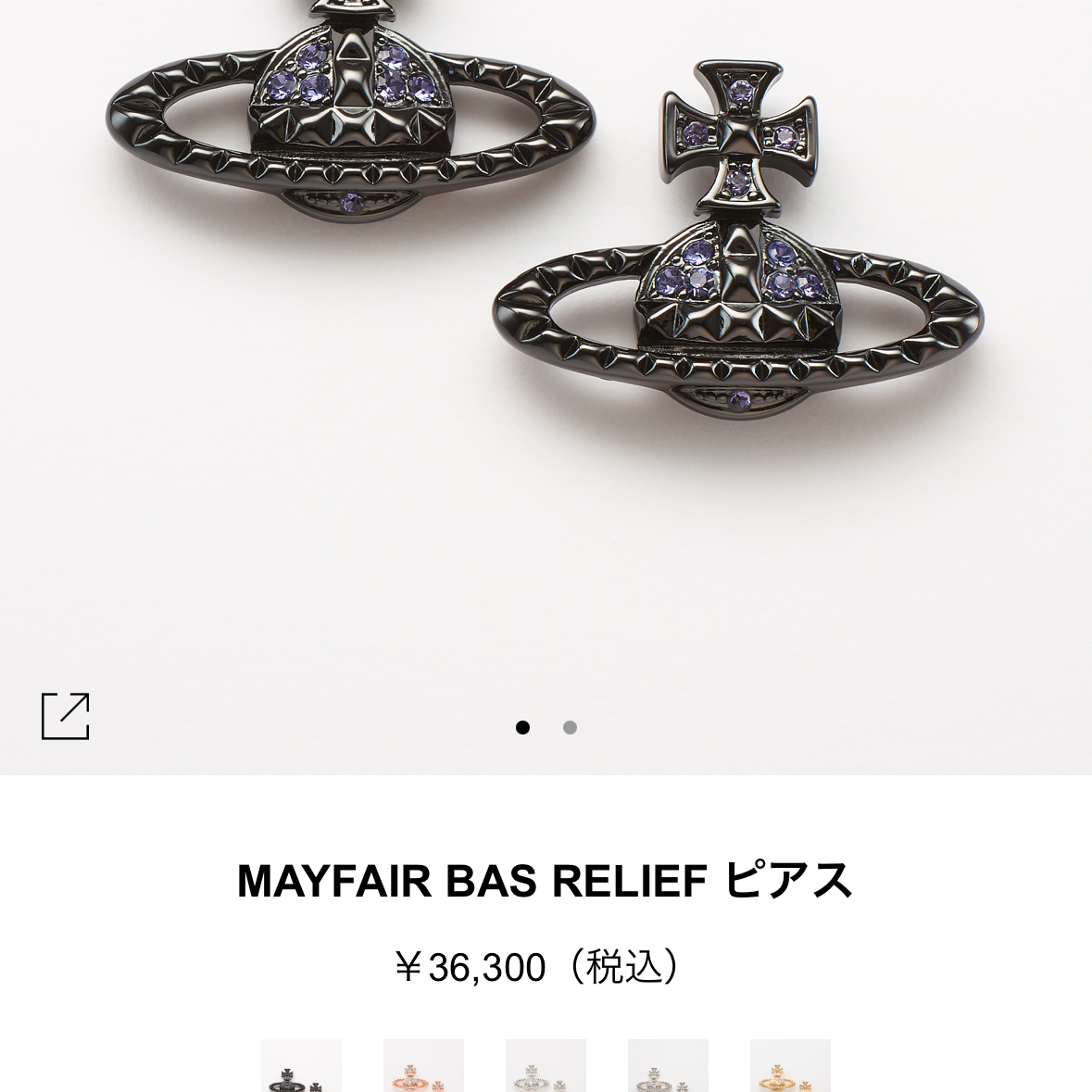Jump to the second product photo dot

click(570, 728)
